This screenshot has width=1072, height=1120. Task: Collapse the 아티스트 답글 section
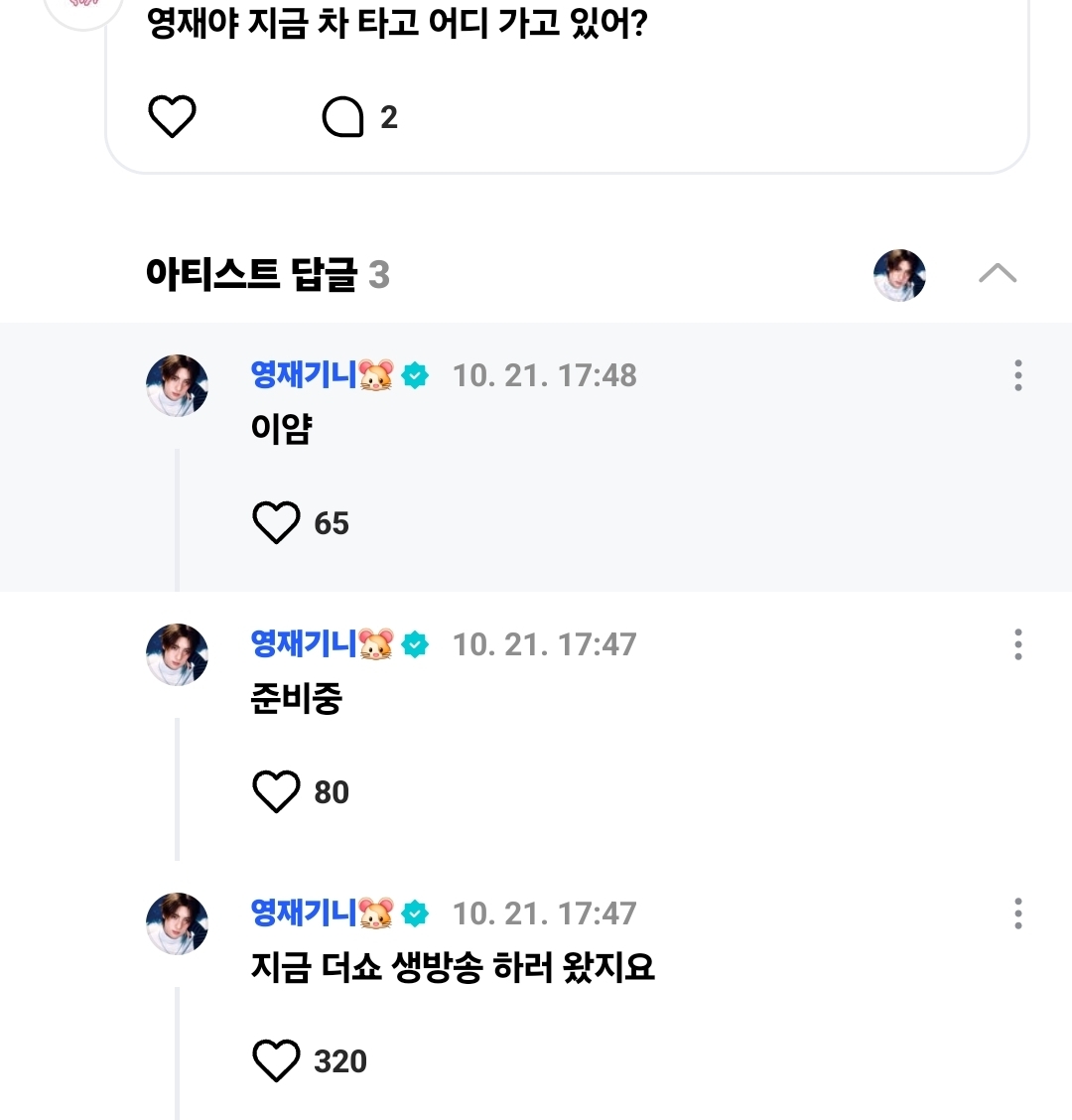(x=997, y=273)
